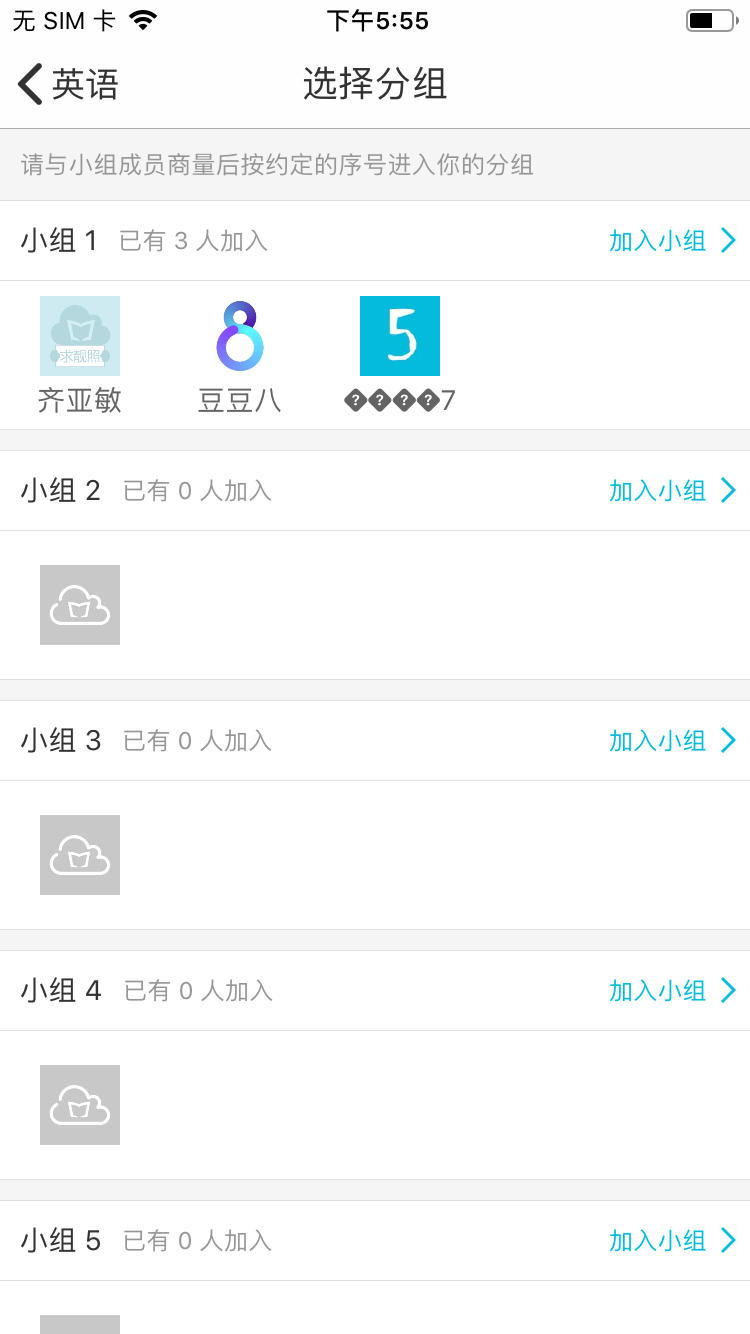View member 豆豆八's profile picture
This screenshot has width=750, height=1334.
pos(240,336)
